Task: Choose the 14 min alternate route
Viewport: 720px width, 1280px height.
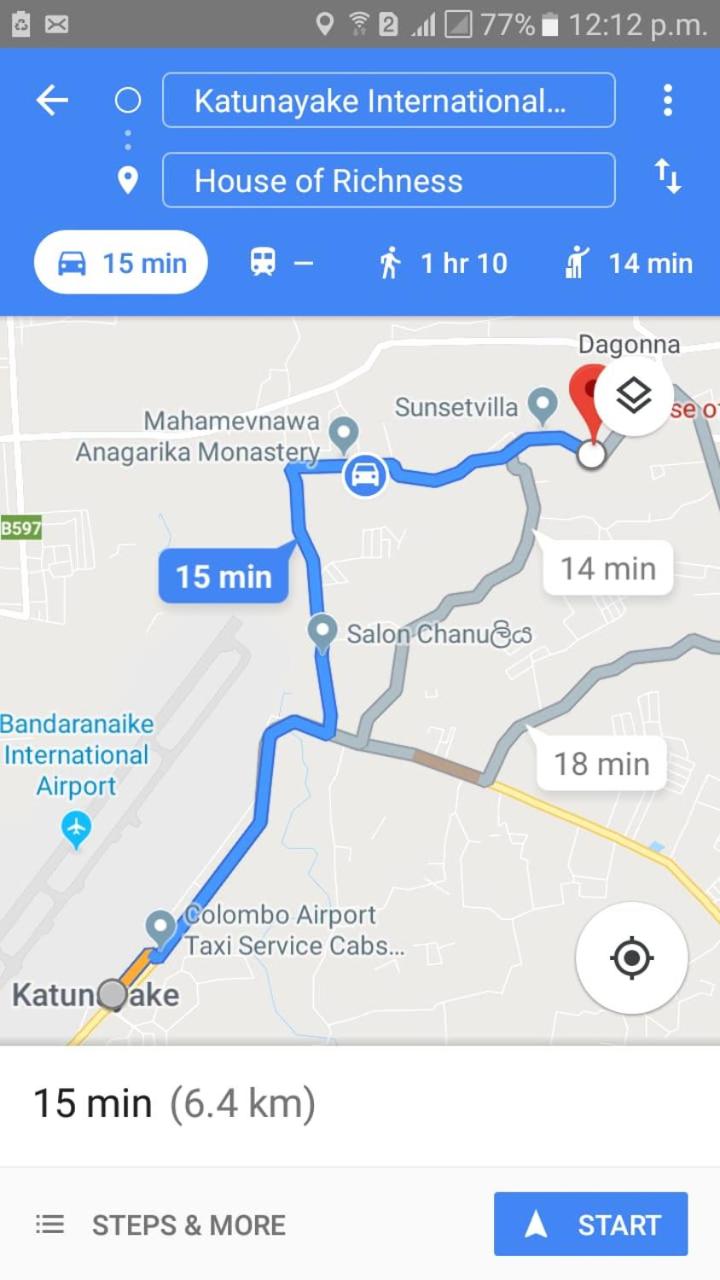Action: (x=608, y=568)
